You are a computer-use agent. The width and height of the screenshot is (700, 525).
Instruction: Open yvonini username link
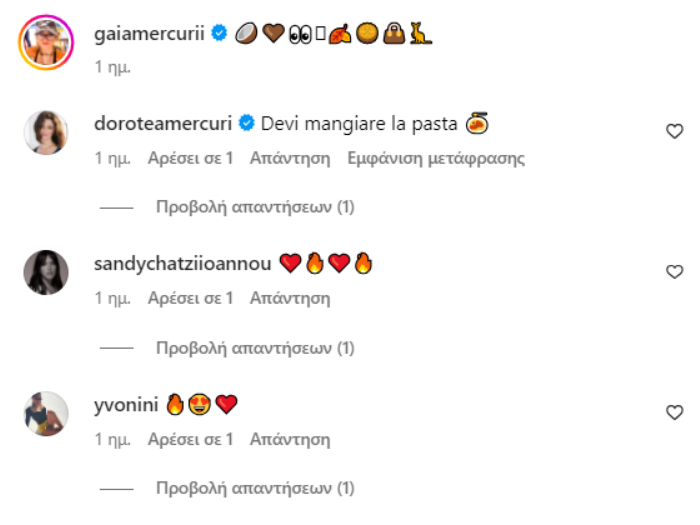(125, 405)
